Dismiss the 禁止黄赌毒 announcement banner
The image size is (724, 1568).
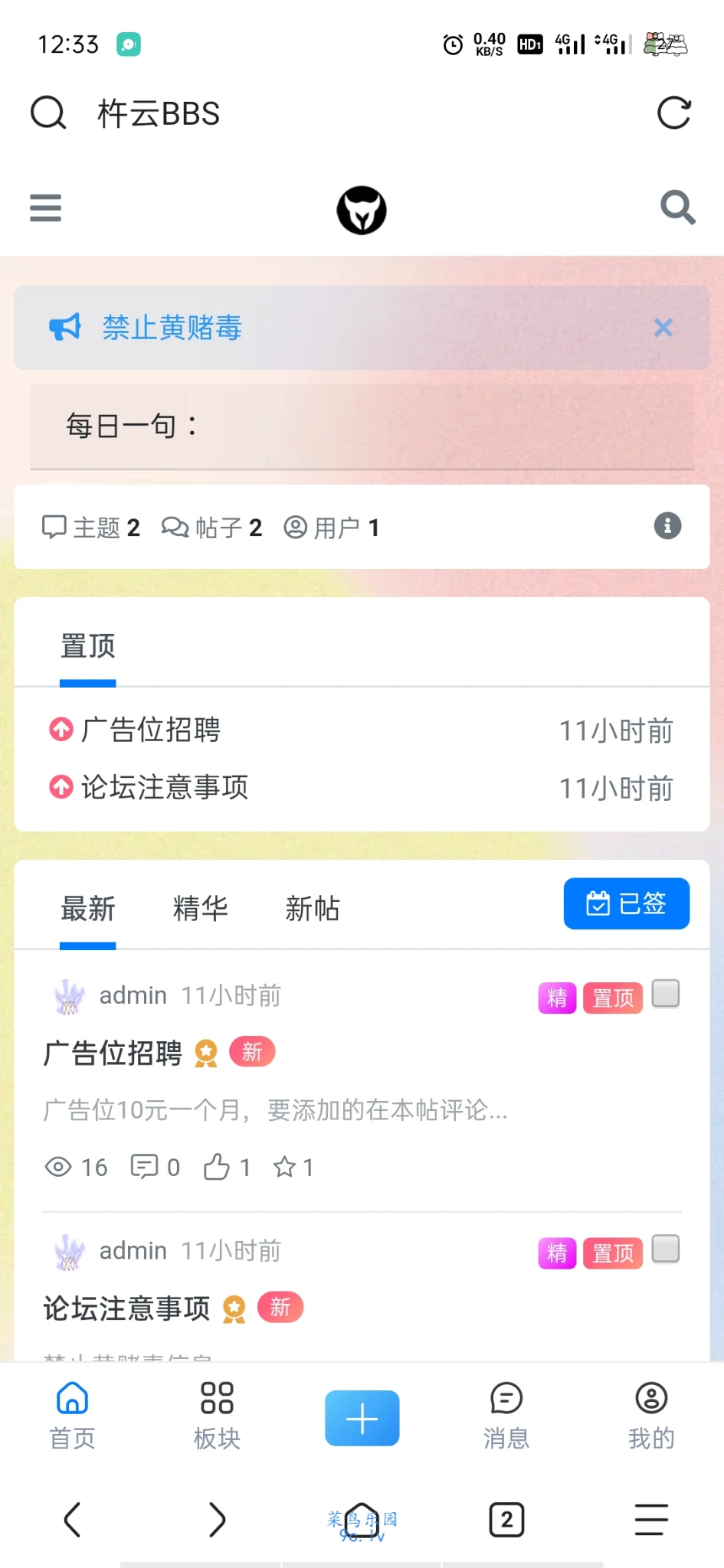click(x=663, y=328)
